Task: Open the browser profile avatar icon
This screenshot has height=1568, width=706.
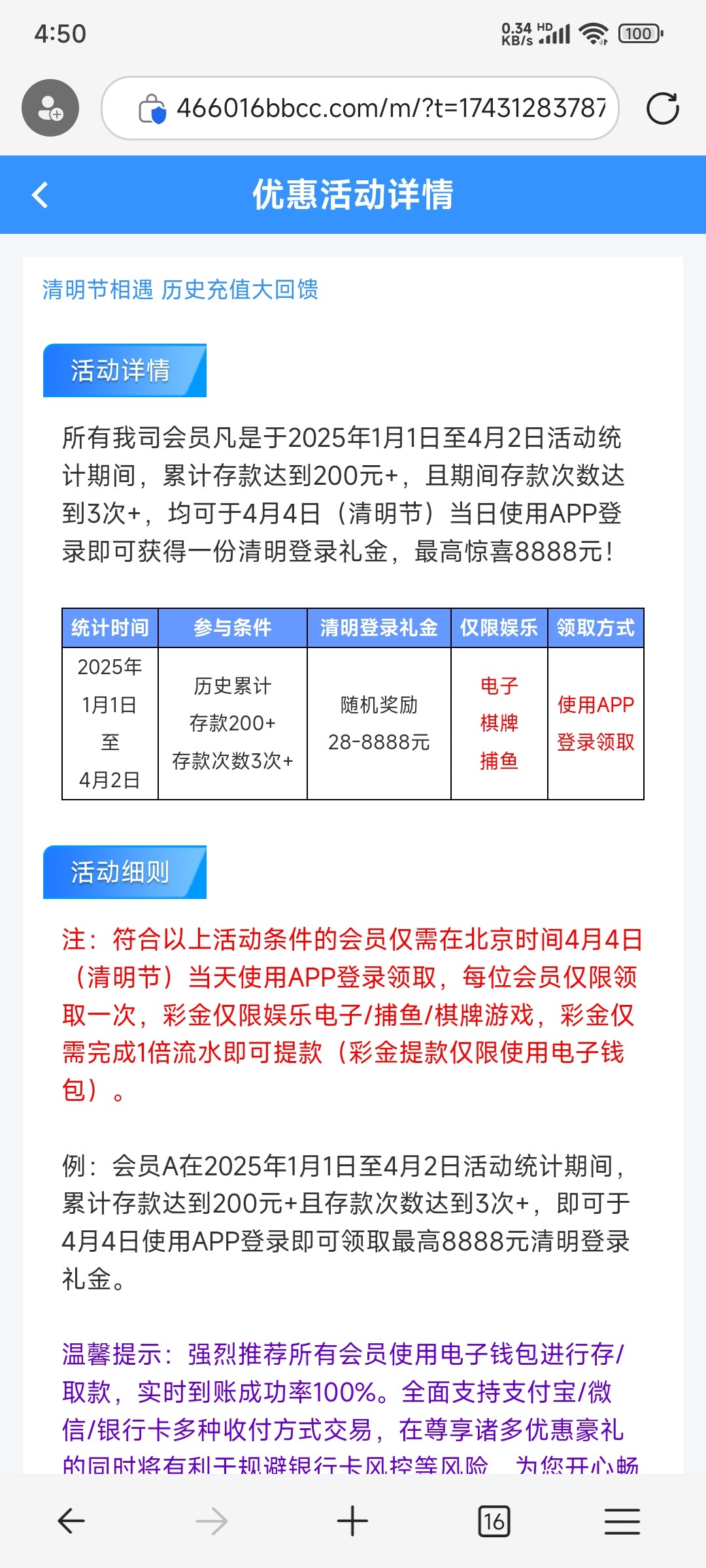Action: [50, 108]
